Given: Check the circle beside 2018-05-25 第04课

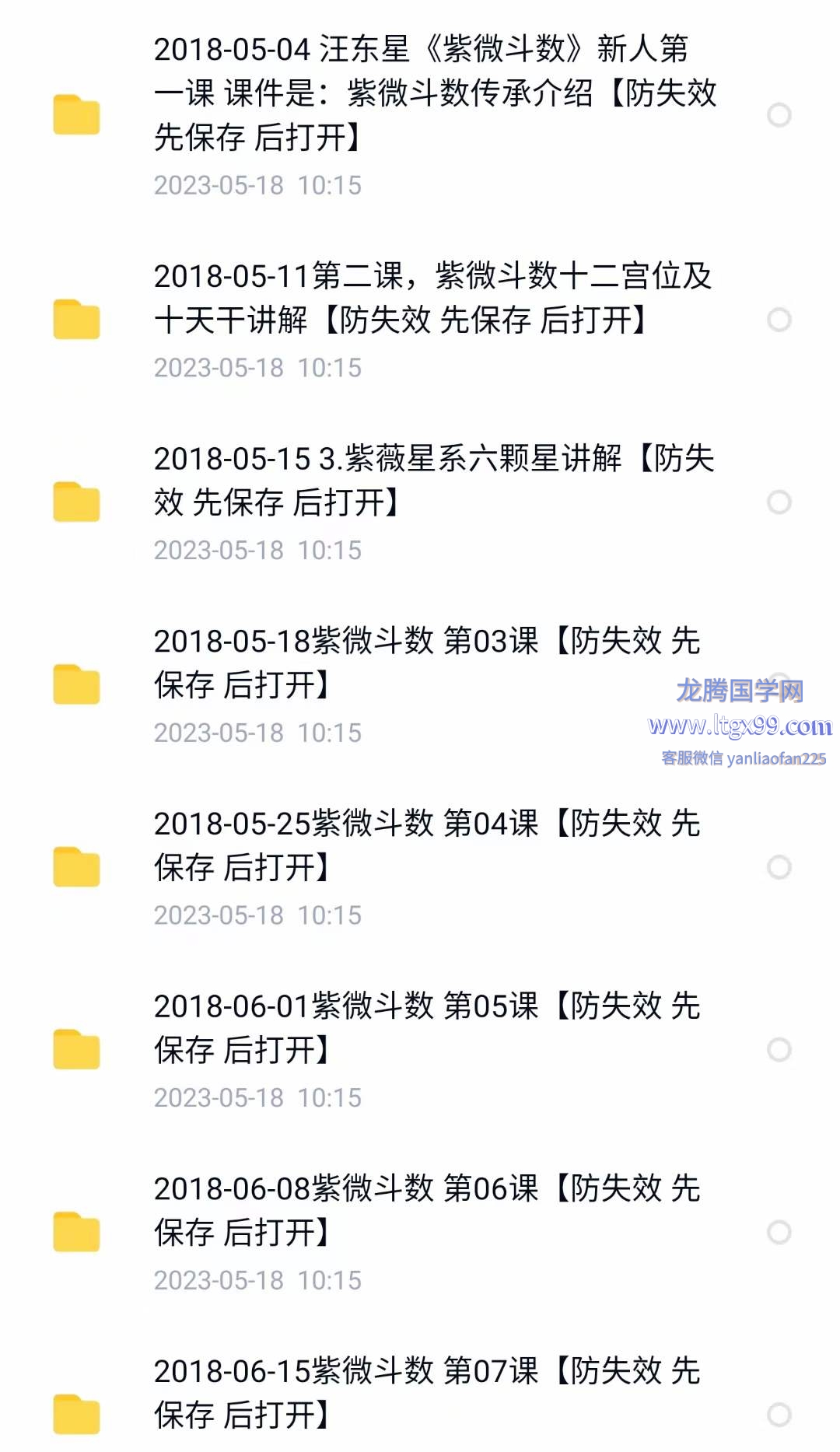Looking at the screenshot, I should [779, 867].
